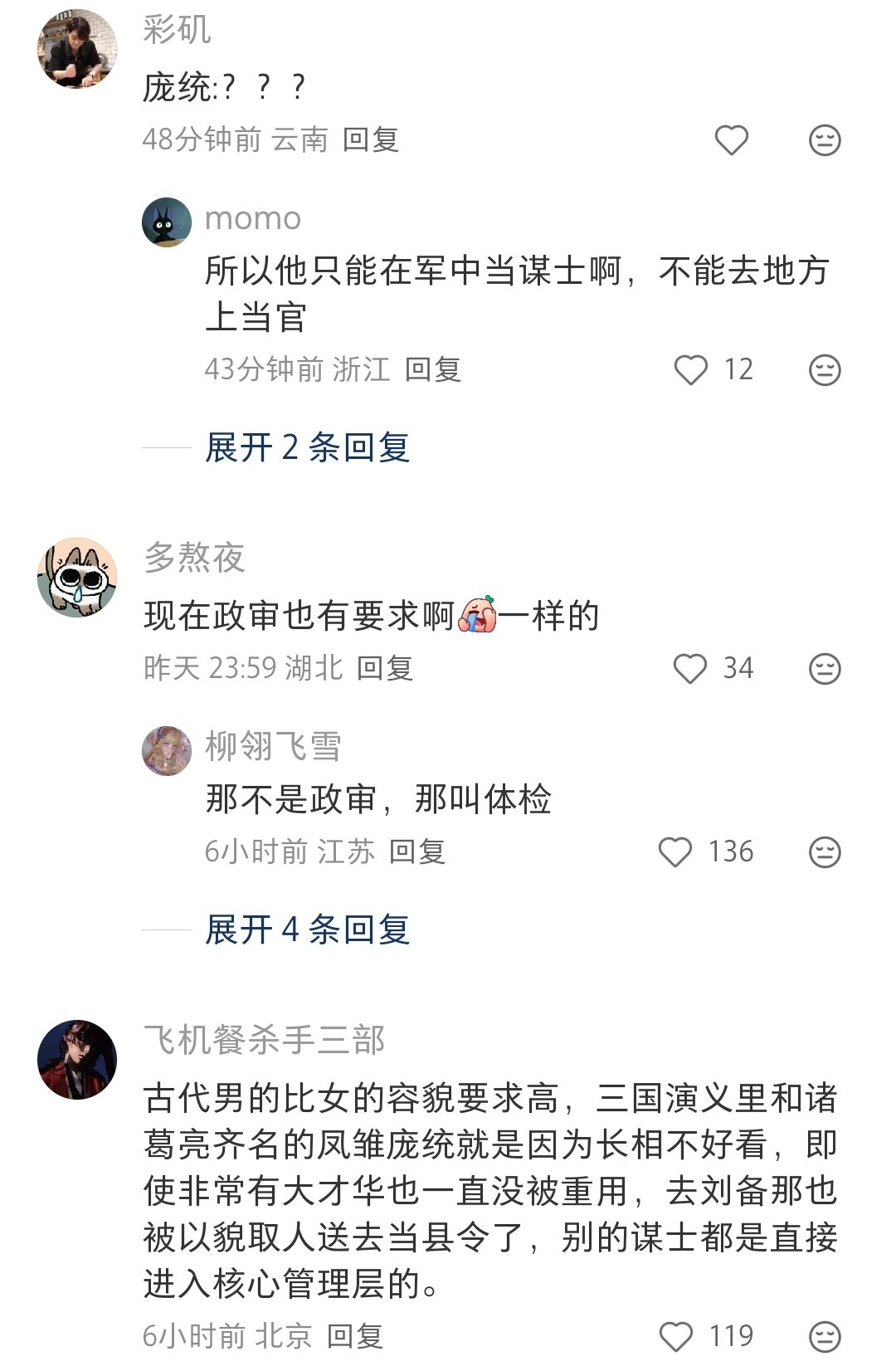
Task: Like 飞机餐杀手三部's comment with 119 likes
Action: pos(675,1336)
